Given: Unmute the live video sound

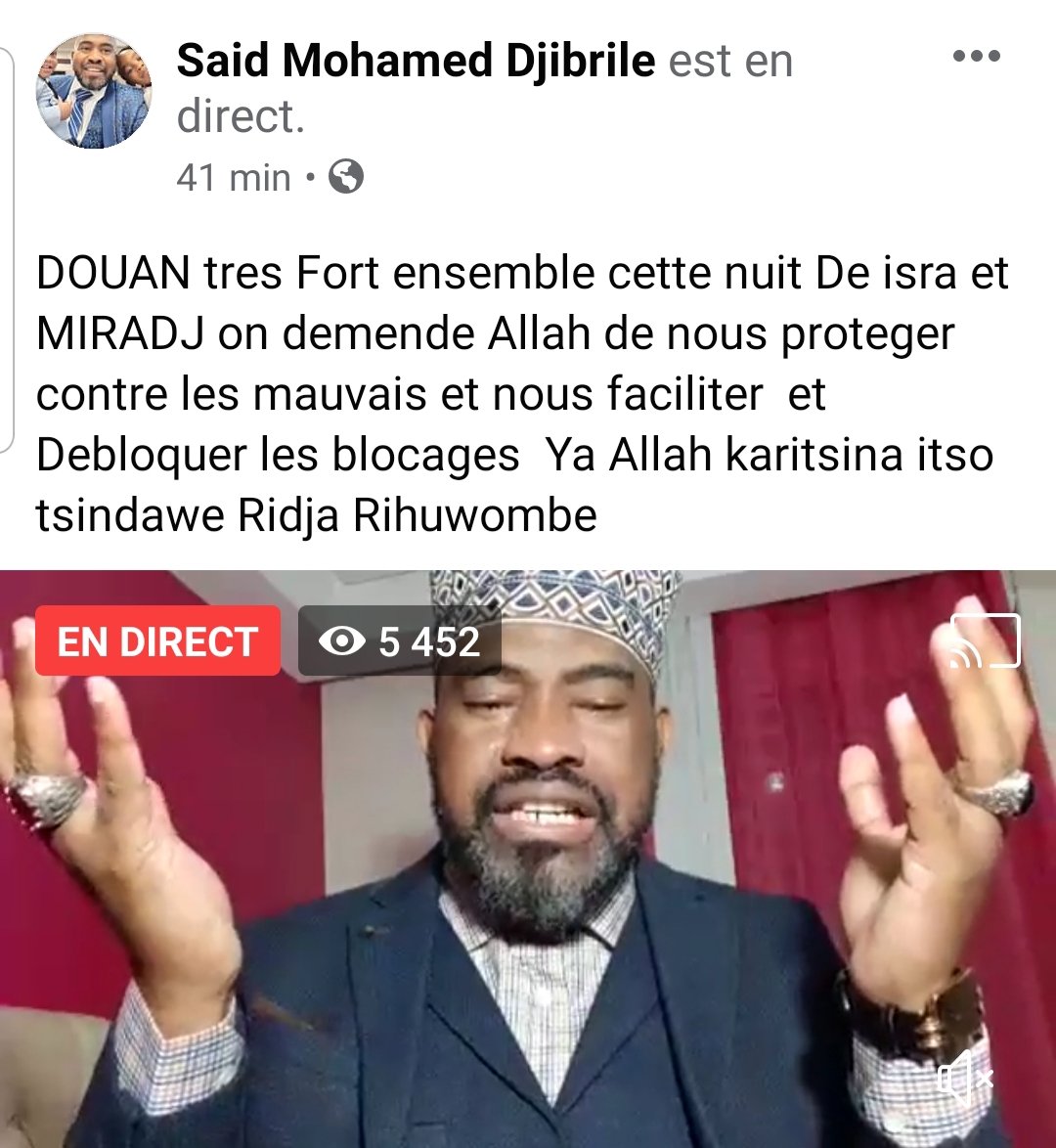Looking at the screenshot, I should [965, 1080].
